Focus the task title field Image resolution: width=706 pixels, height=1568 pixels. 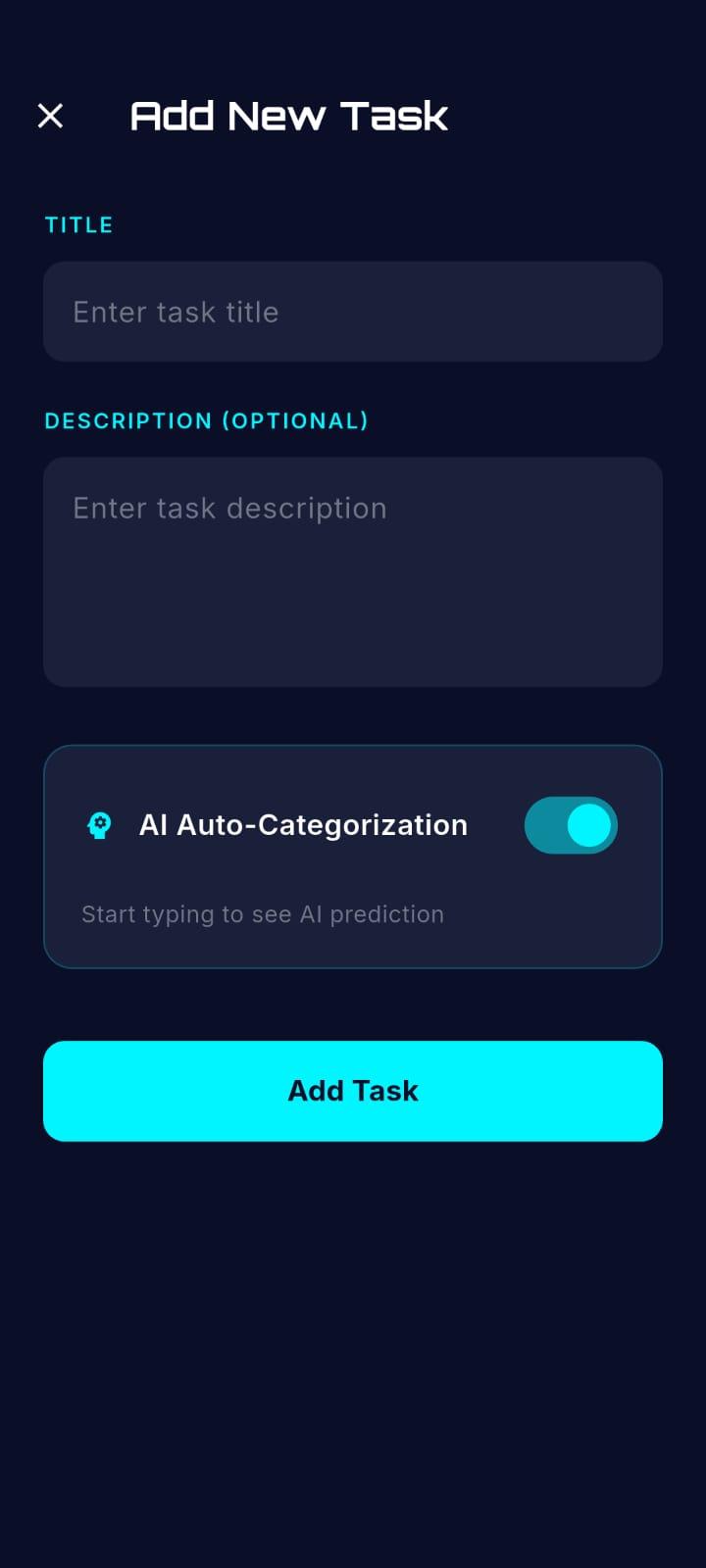pos(353,312)
